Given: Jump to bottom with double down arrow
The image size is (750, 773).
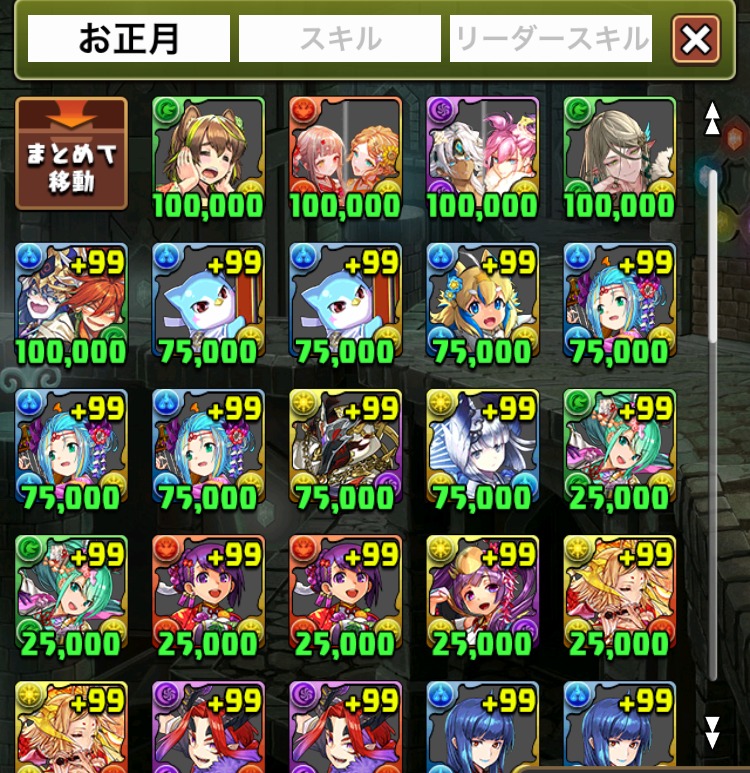Looking at the screenshot, I should (712, 733).
